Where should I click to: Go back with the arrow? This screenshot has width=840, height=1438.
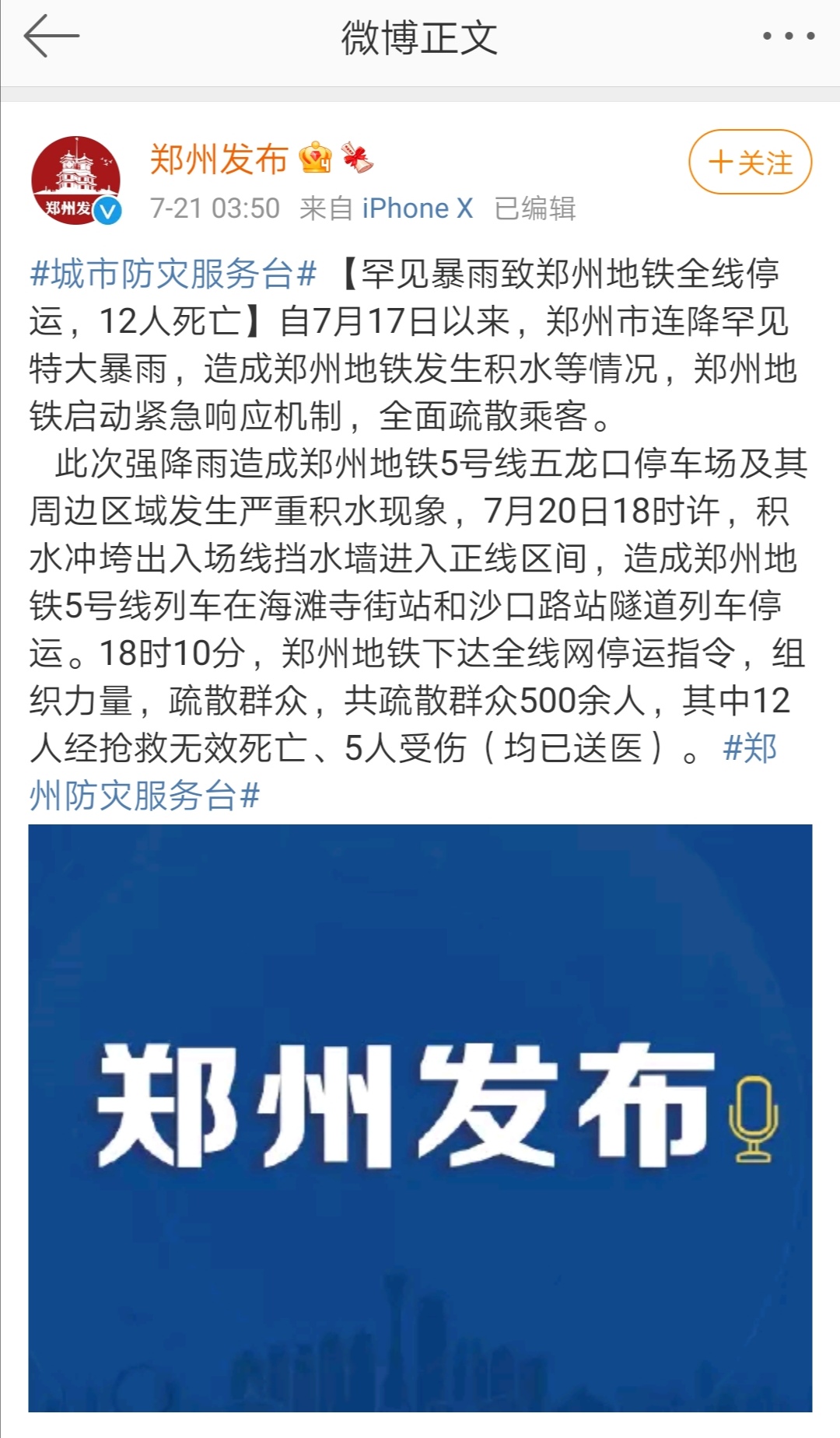click(51, 37)
